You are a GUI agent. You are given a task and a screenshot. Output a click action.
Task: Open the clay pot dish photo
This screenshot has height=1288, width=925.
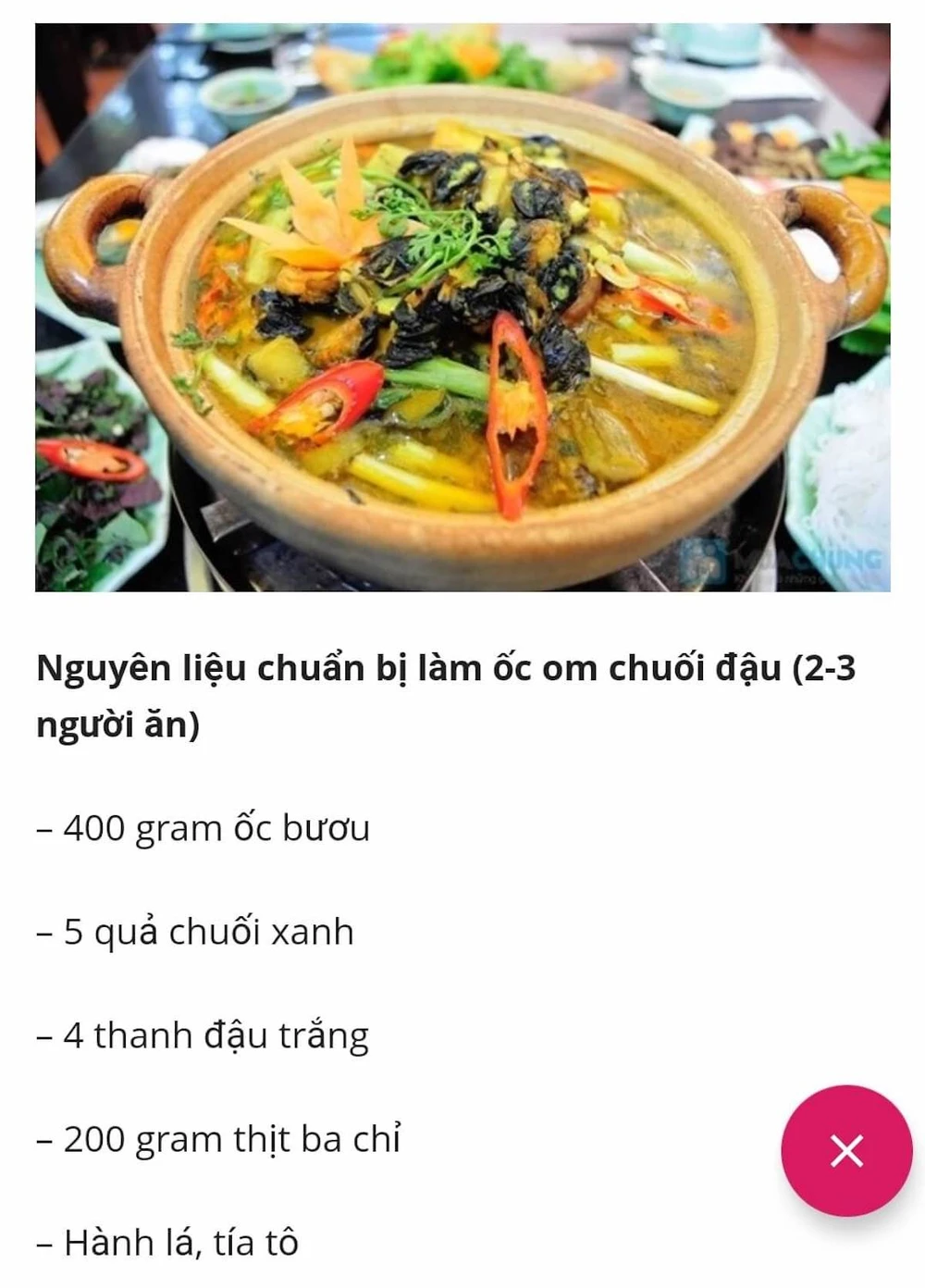[462, 305]
